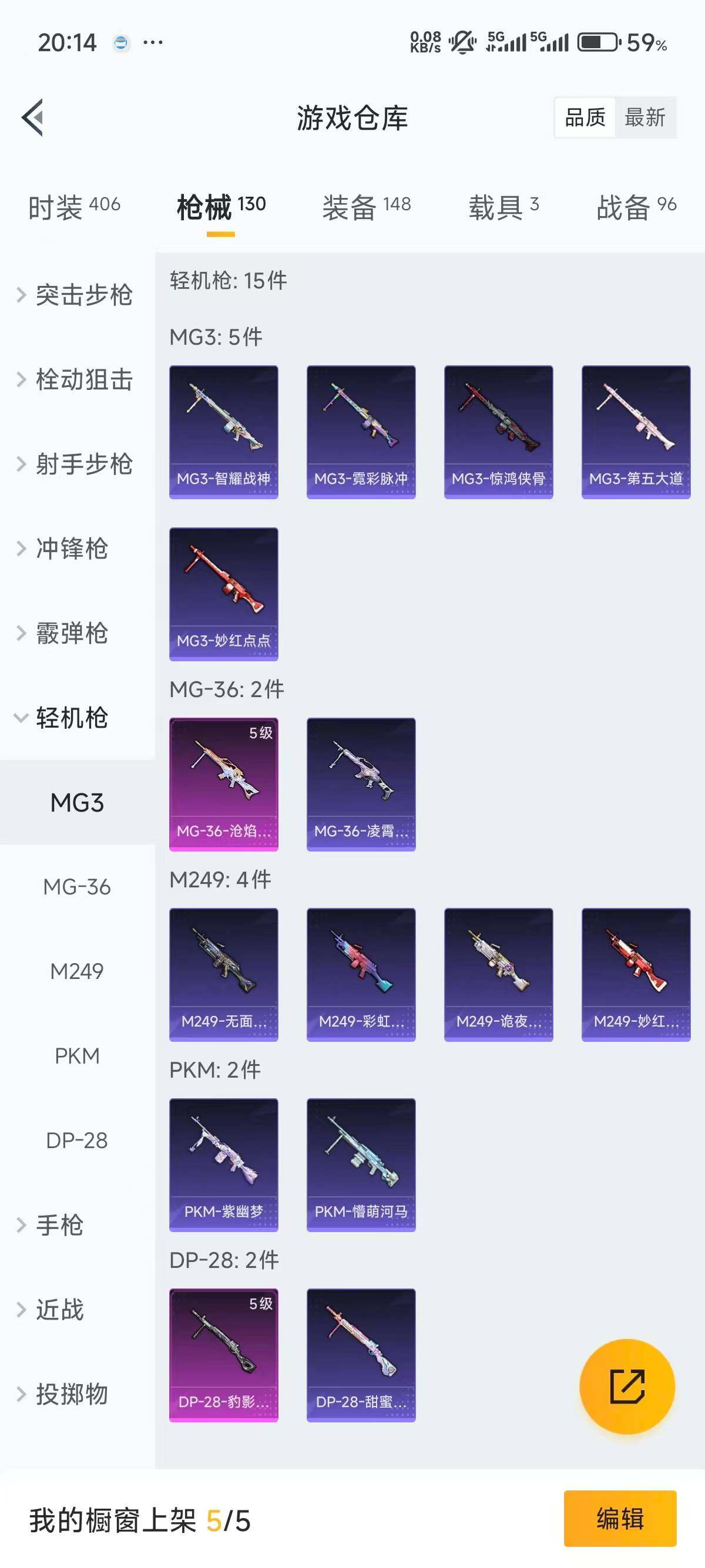Viewport: 705px width, 1568px height.
Task: Open the MG3-妙红点点 skin card
Action: coord(223,594)
